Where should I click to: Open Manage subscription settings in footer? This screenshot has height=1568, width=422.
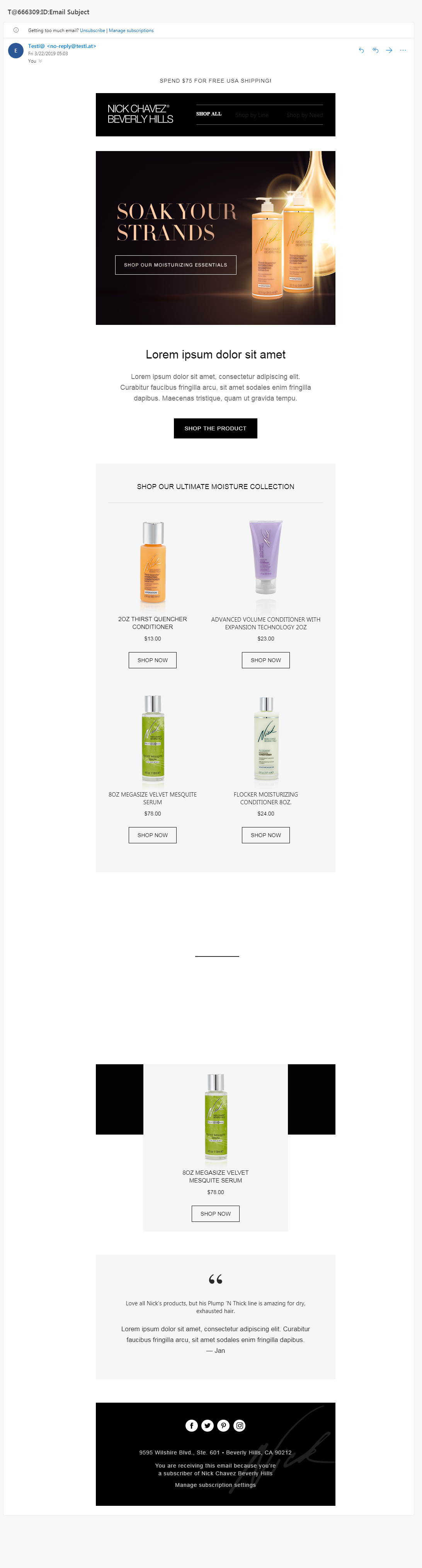point(215,1485)
